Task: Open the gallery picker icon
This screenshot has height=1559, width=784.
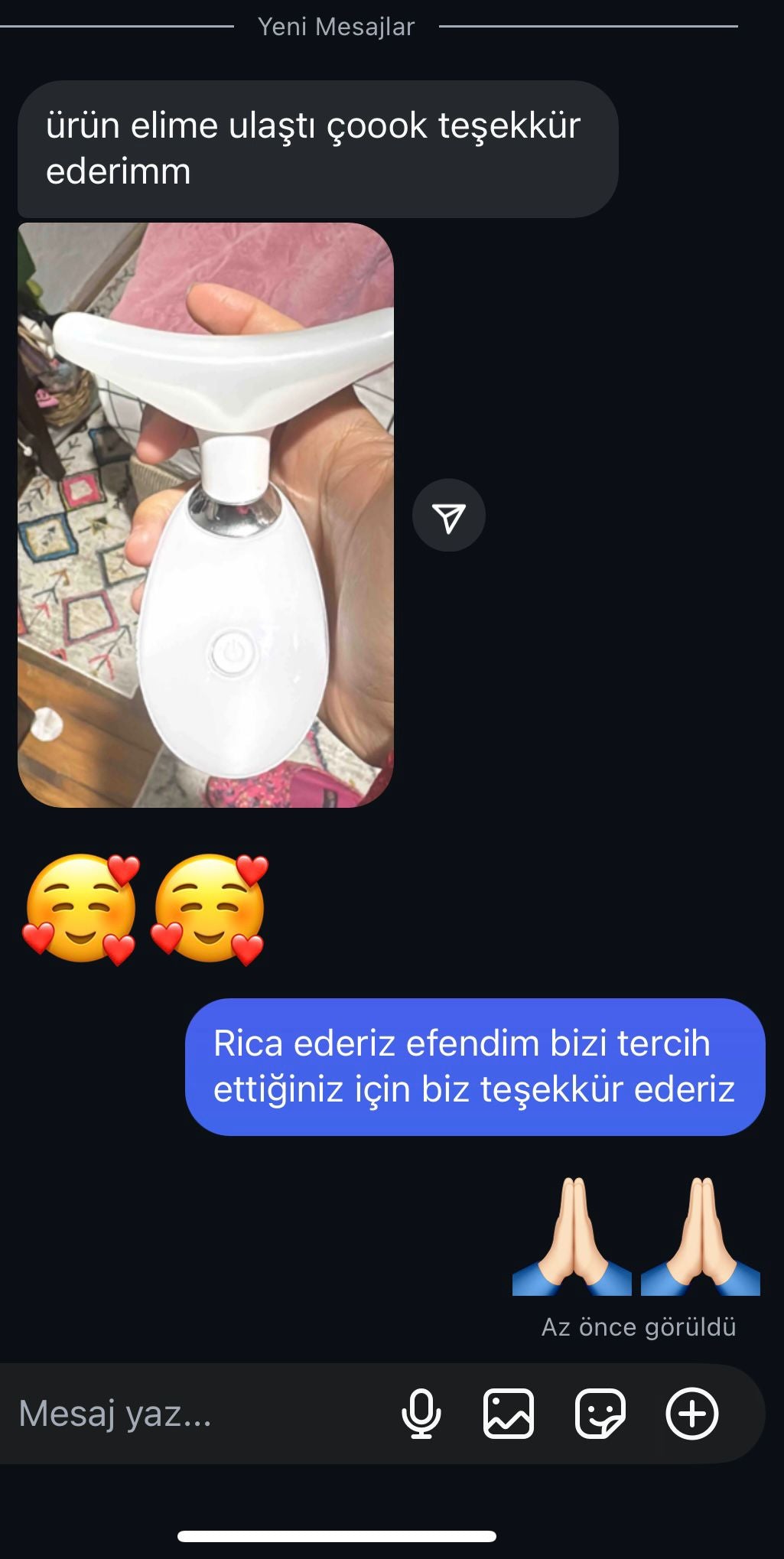Action: point(509,1414)
